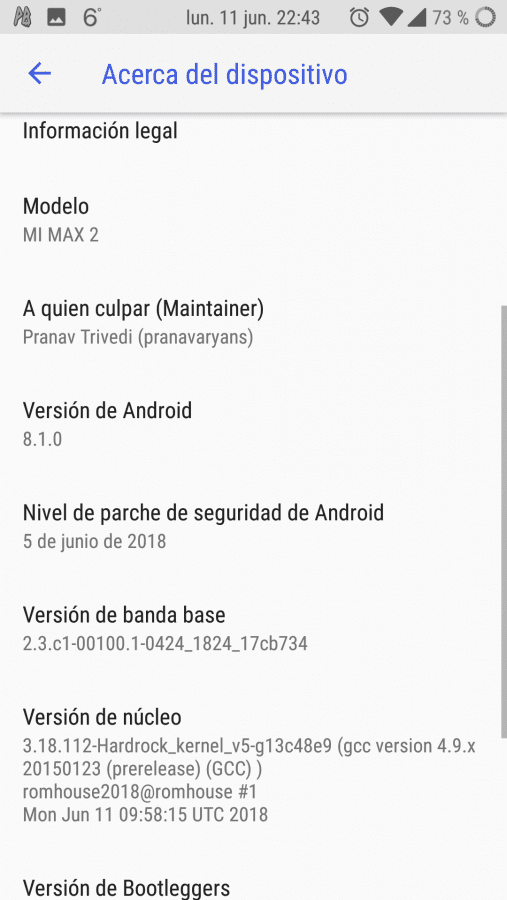Screen dimensions: 507x900
Task: Select the A quien culpar (Maintainer) row
Action: tap(253, 322)
